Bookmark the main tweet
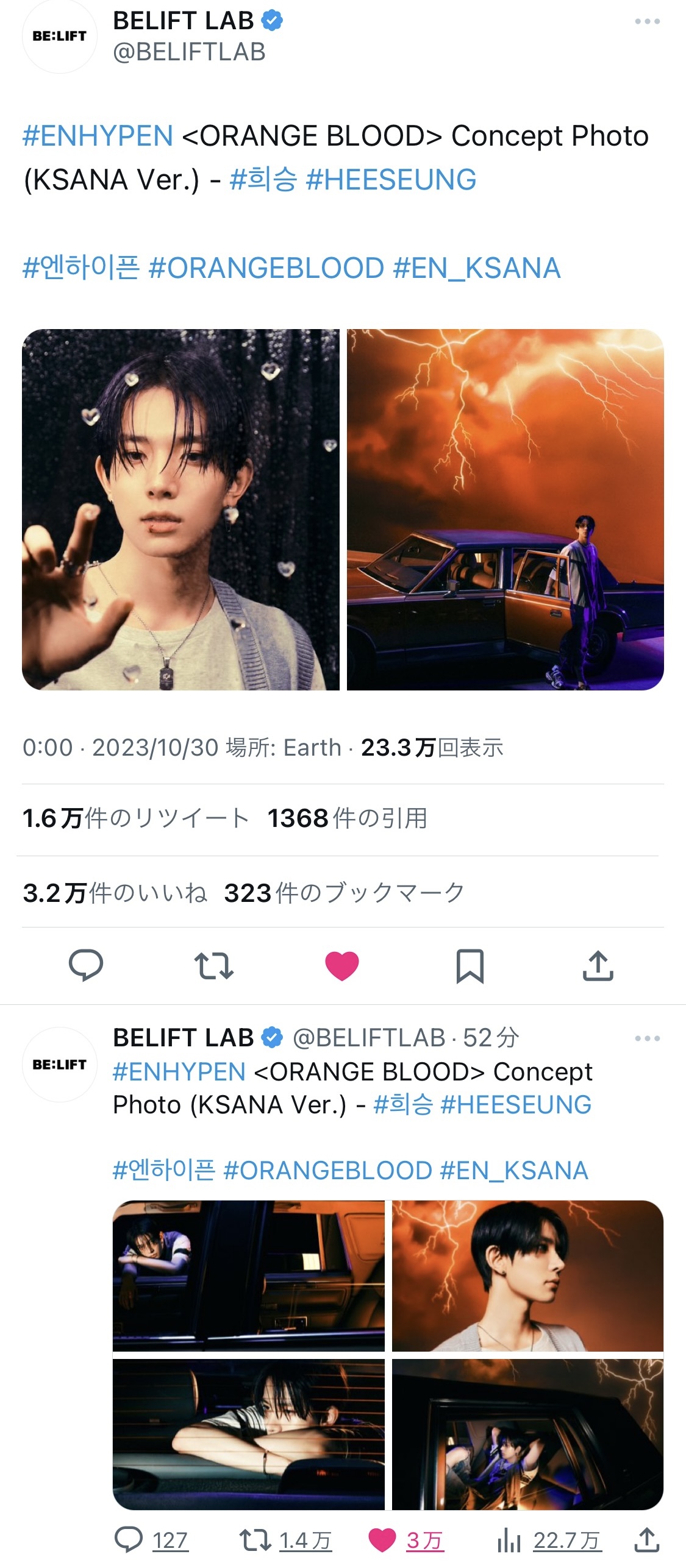This screenshot has width=686, height=1568. coord(470,965)
